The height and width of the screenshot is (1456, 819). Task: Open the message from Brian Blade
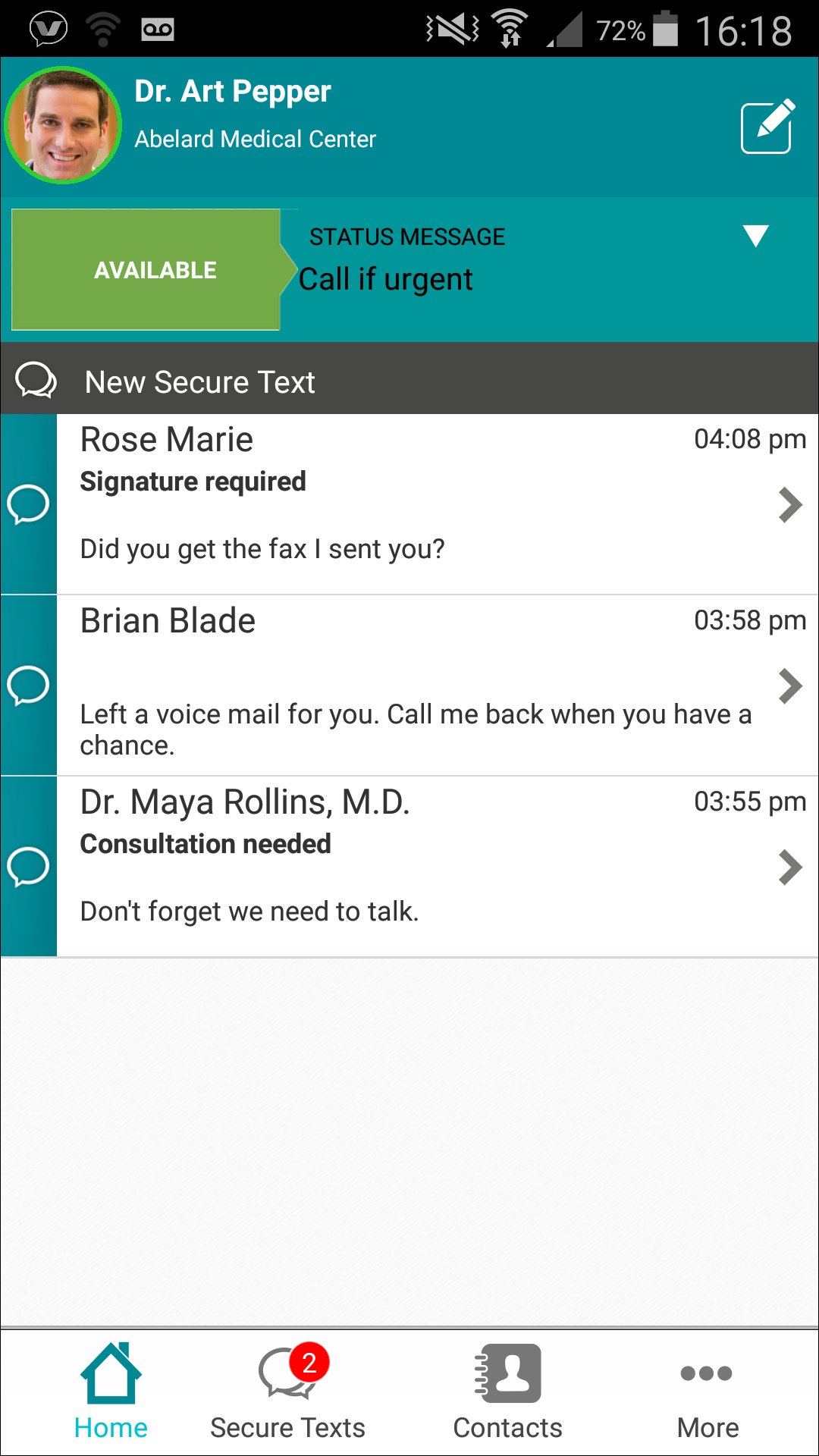coord(409,686)
